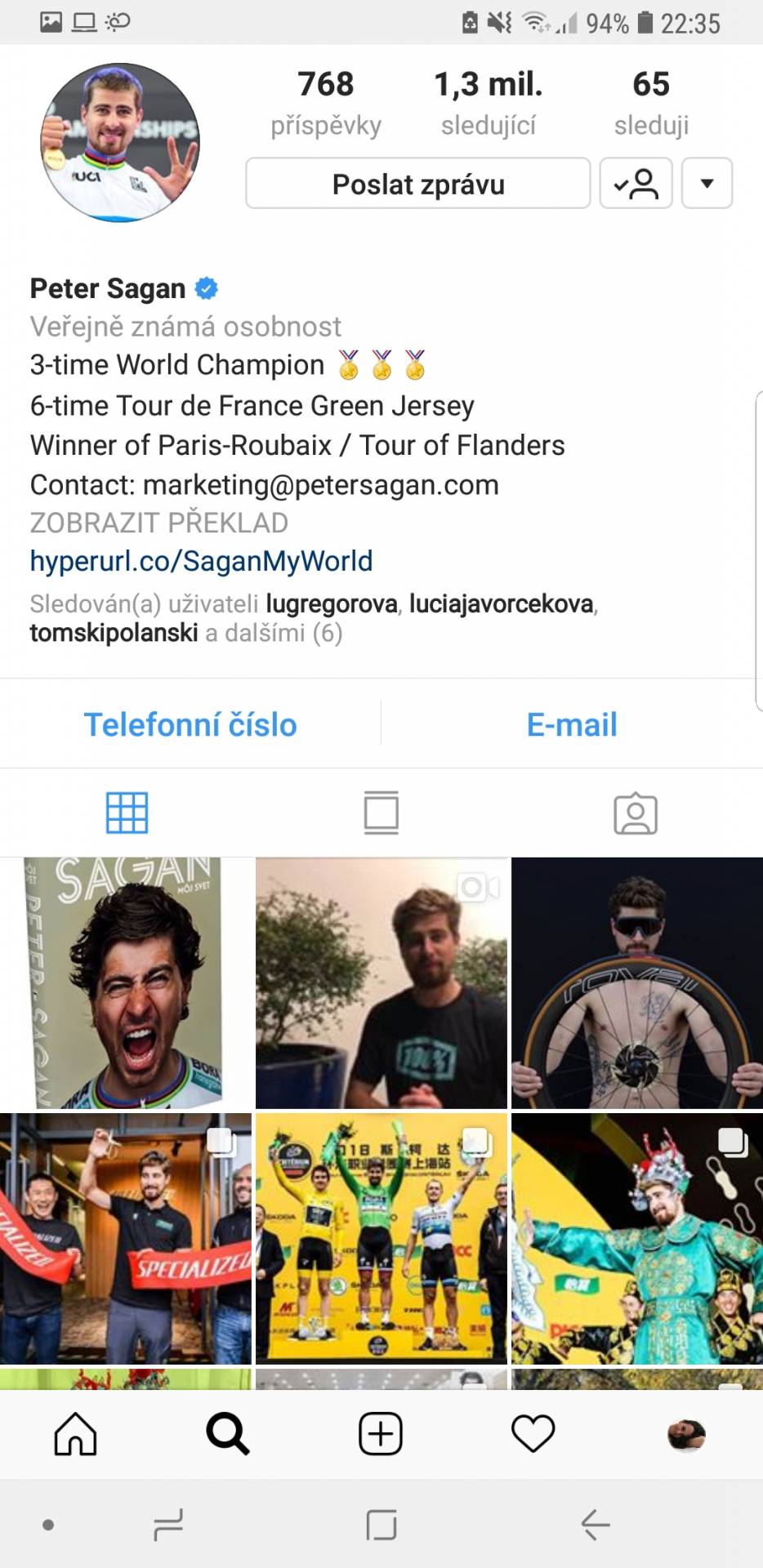
Task: Open the Sagan book cover post
Action: click(x=126, y=982)
